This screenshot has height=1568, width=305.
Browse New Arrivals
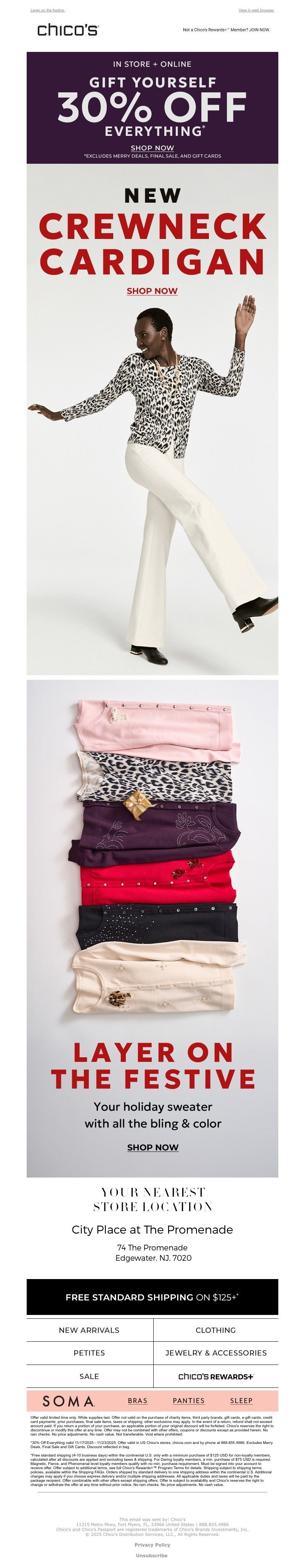(89, 1330)
